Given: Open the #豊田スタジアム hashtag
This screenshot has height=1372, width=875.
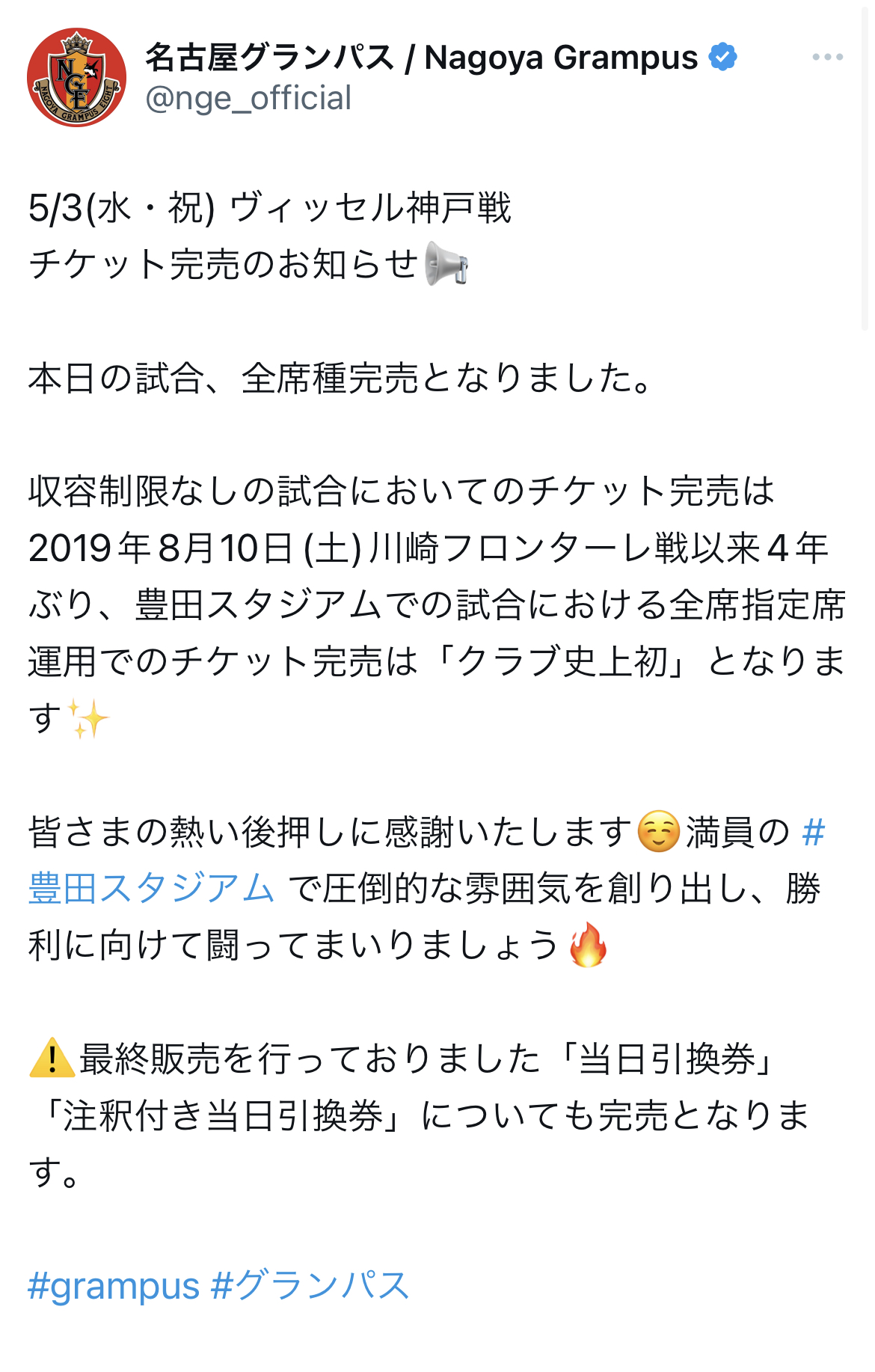Looking at the screenshot, I should (152, 889).
